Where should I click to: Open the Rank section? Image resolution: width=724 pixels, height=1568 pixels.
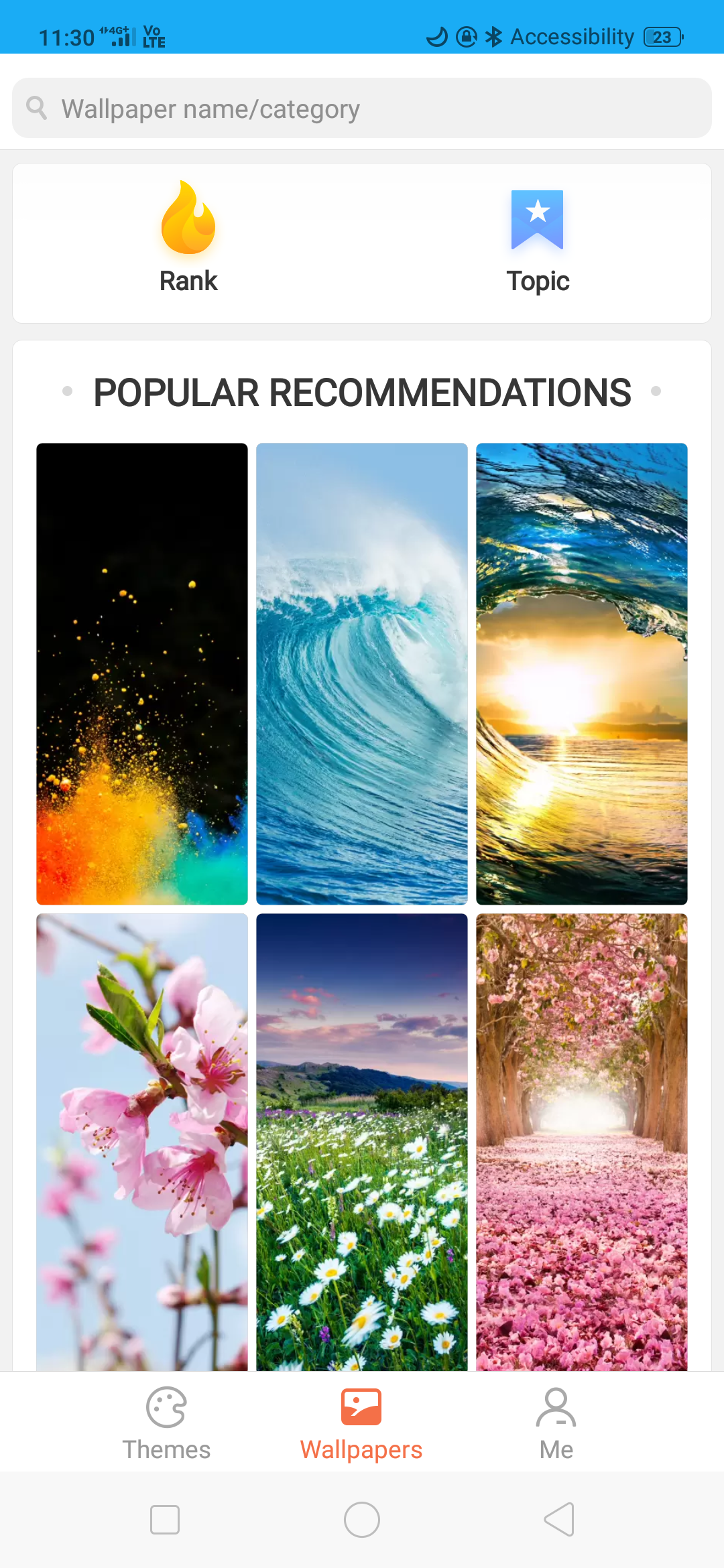click(188, 238)
